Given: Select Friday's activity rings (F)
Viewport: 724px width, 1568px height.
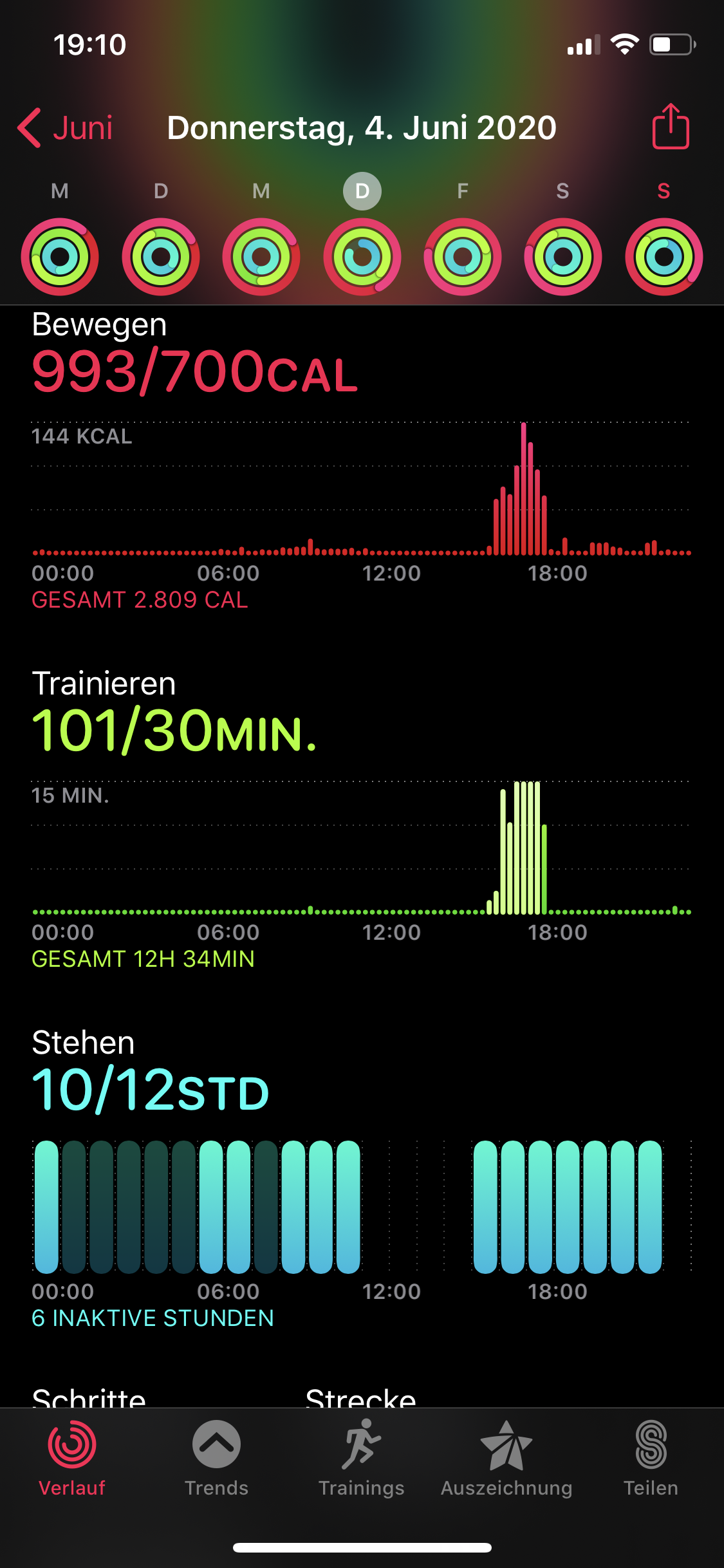Looking at the screenshot, I should click(462, 256).
